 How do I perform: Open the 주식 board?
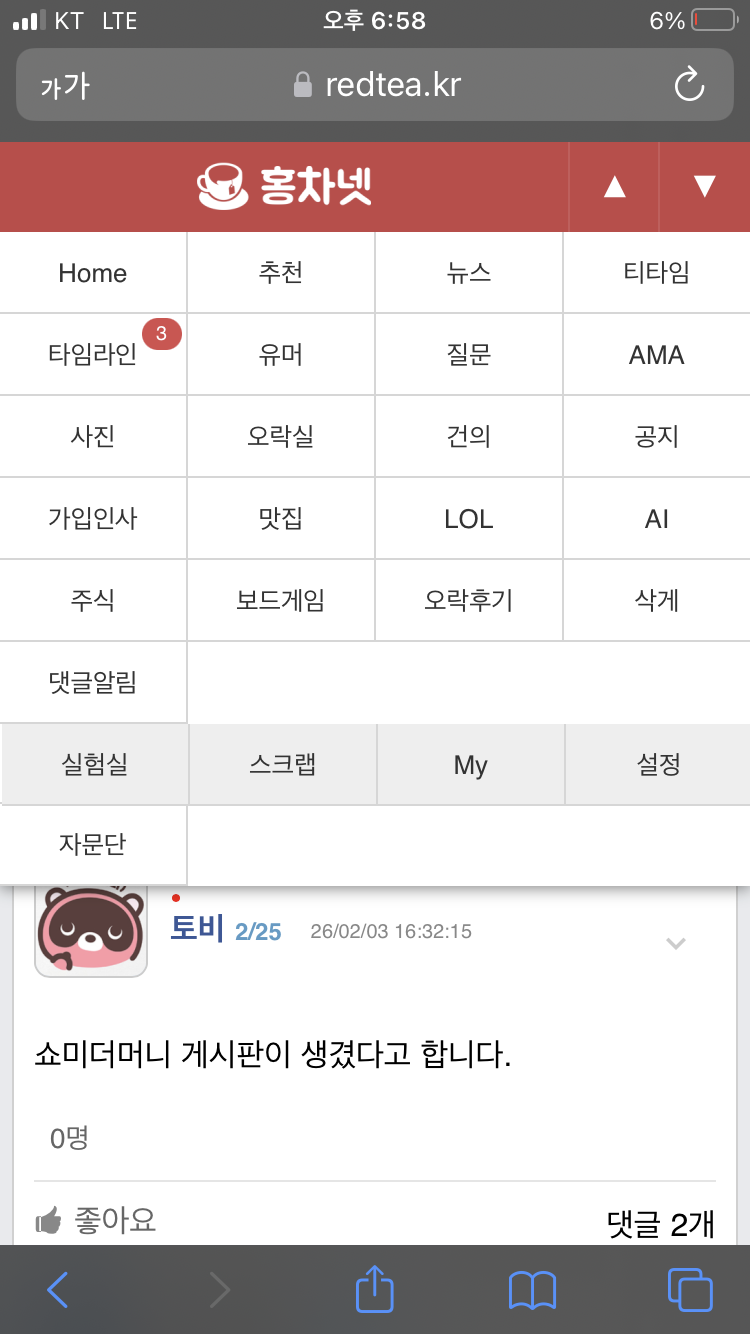coord(93,601)
